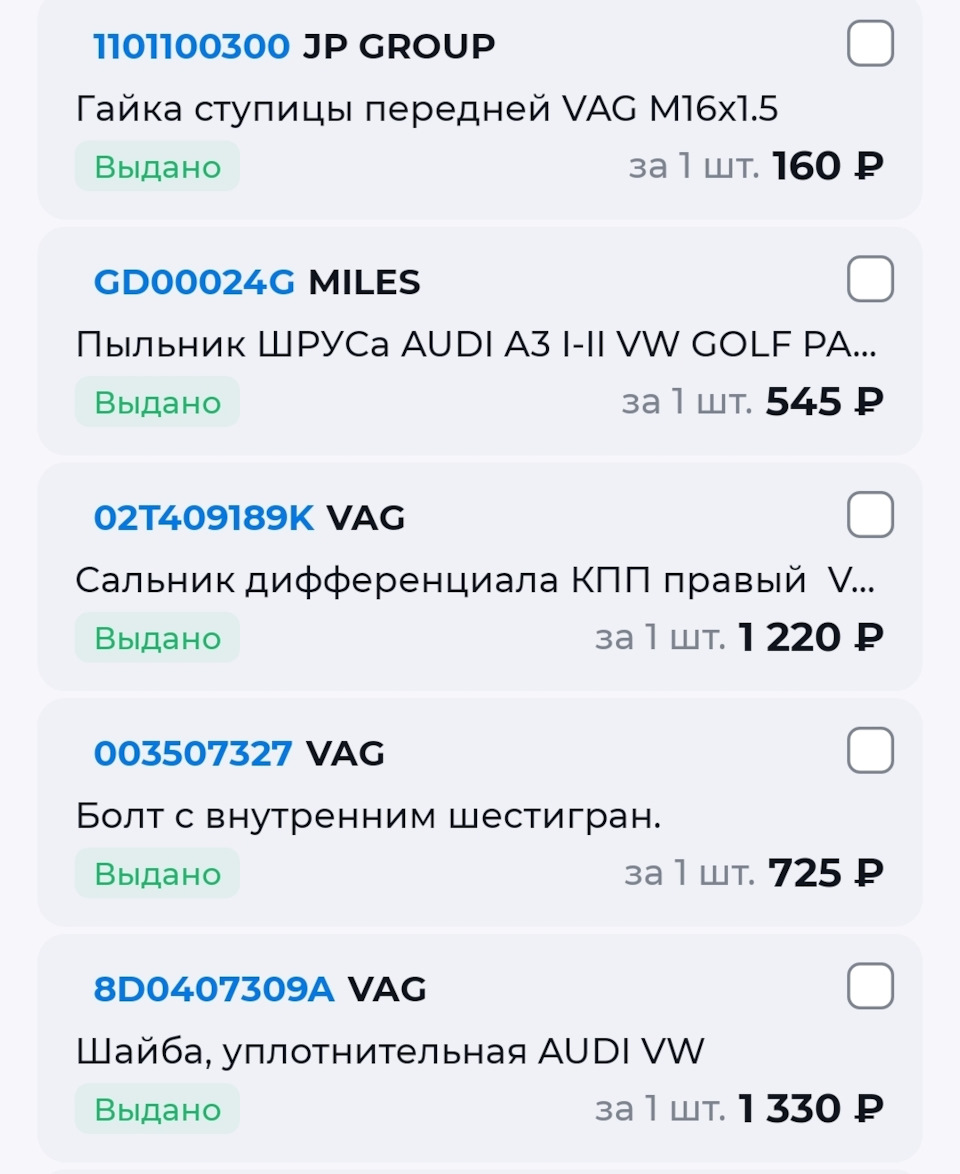Select the MILES GD00024G item checkbox
The height and width of the screenshot is (1174, 960).
(870, 279)
